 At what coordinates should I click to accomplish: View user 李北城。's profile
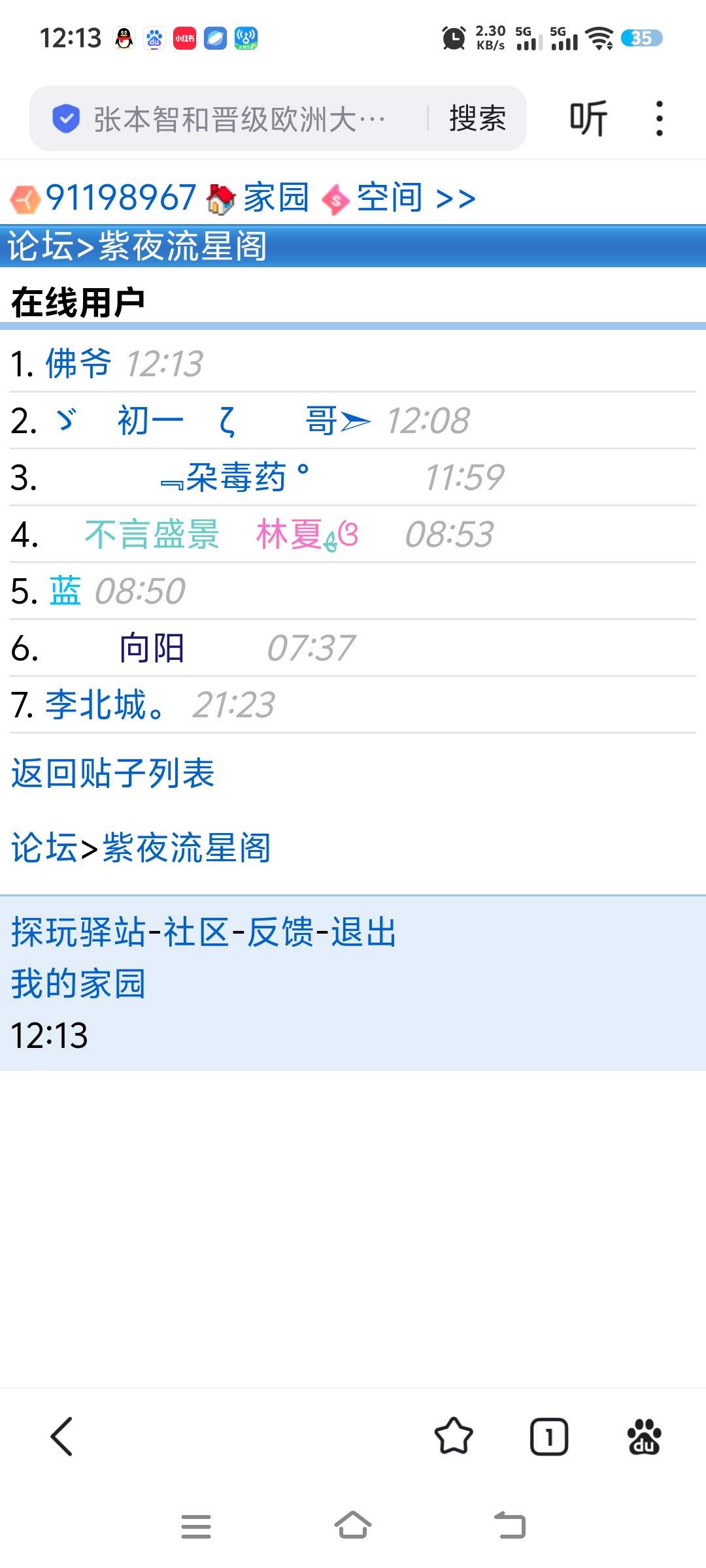[x=105, y=705]
